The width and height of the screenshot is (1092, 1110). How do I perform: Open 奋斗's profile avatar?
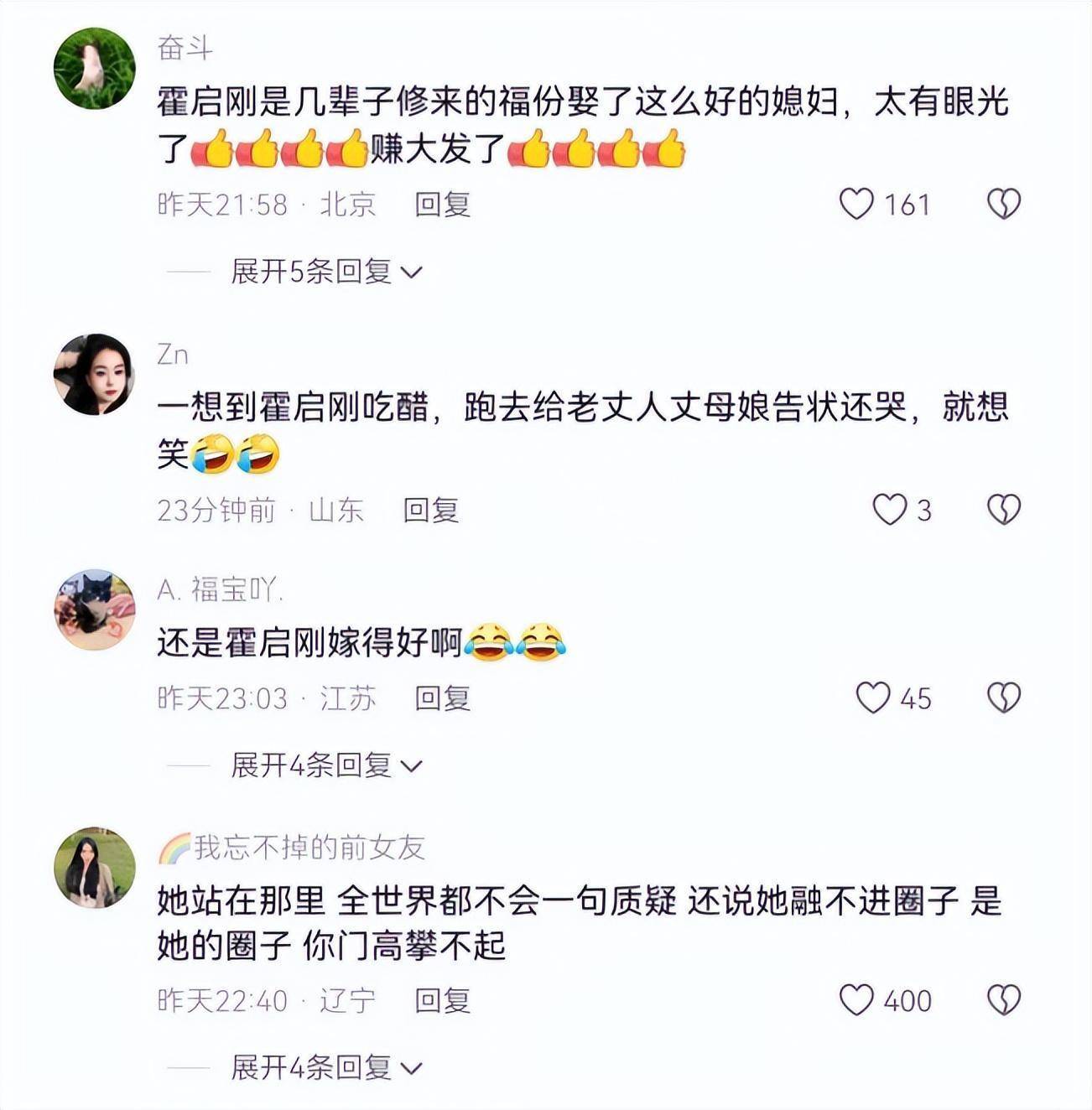pyautogui.click(x=94, y=69)
